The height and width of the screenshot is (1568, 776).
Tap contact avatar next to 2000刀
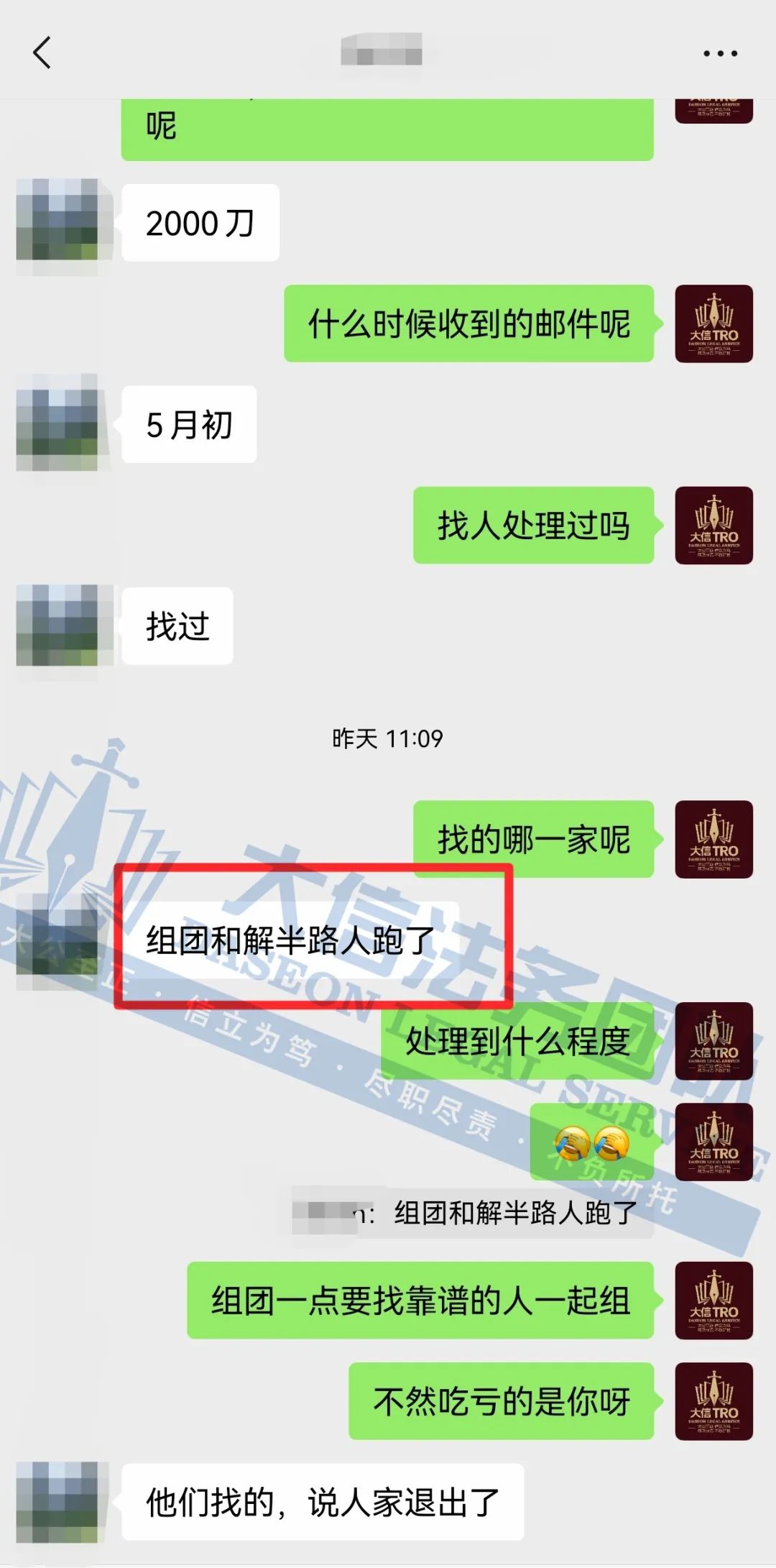pos(57,220)
